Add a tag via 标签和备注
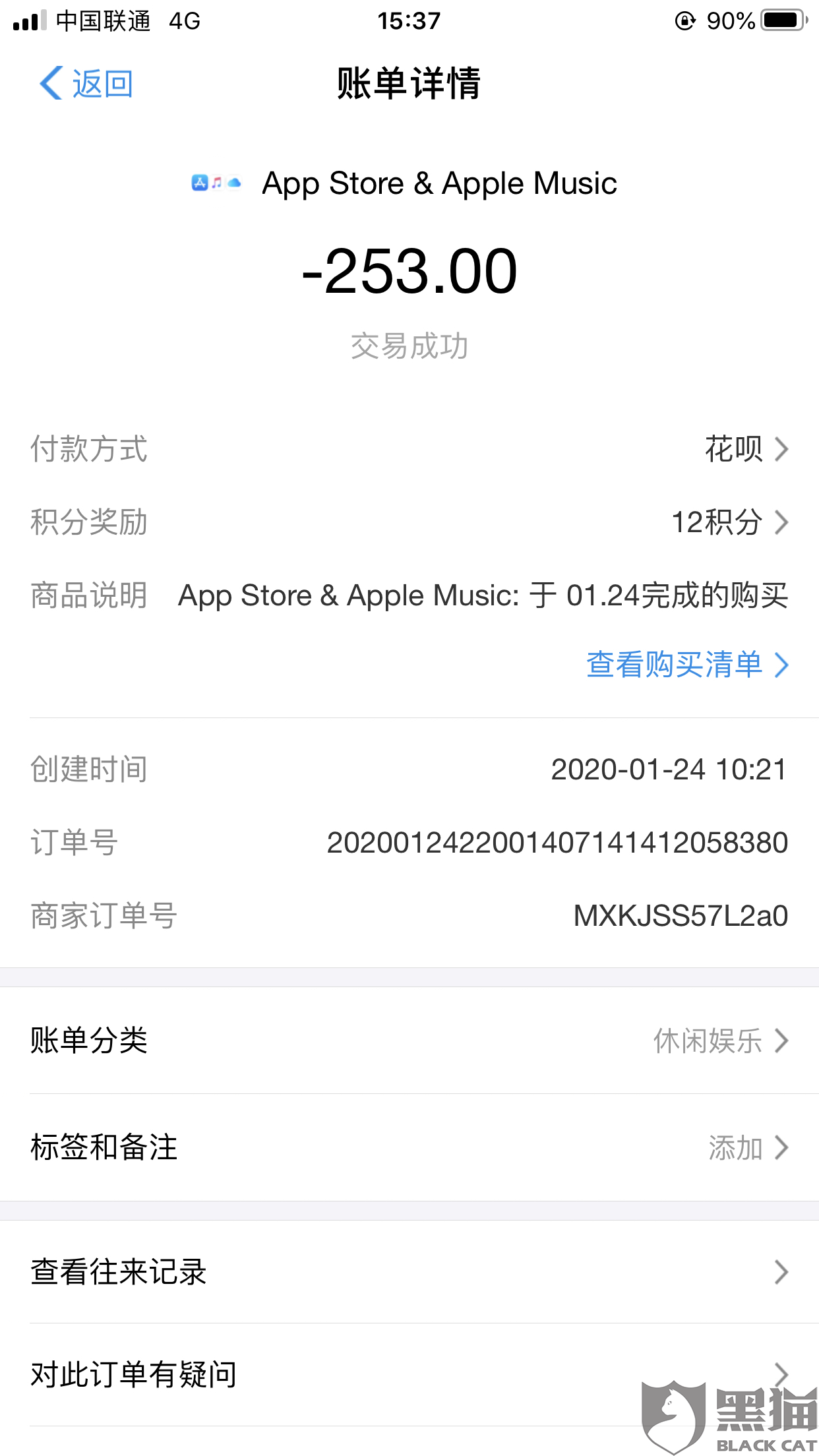Screen dimensions: 819x1456 click(409, 1147)
